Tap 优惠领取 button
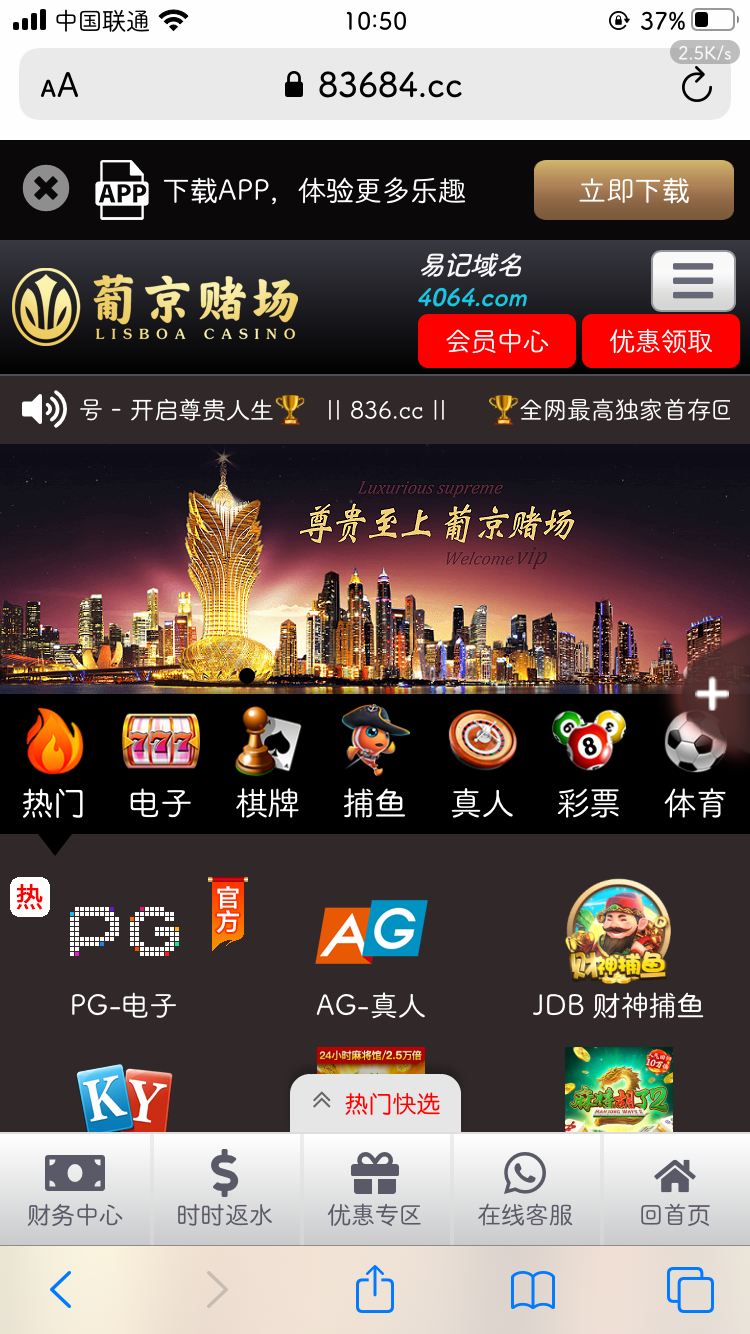The width and height of the screenshot is (750, 1334). tap(661, 341)
